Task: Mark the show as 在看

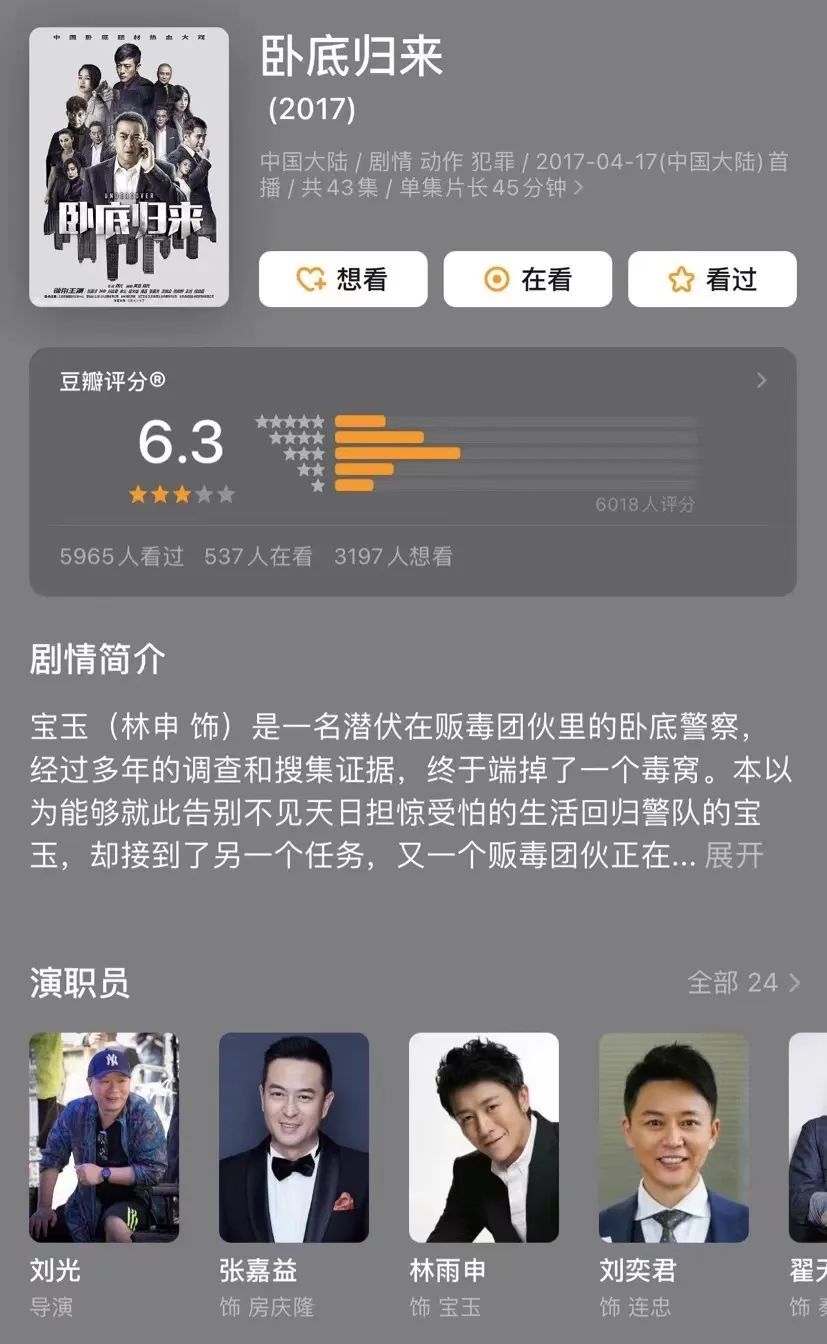Action: click(528, 279)
